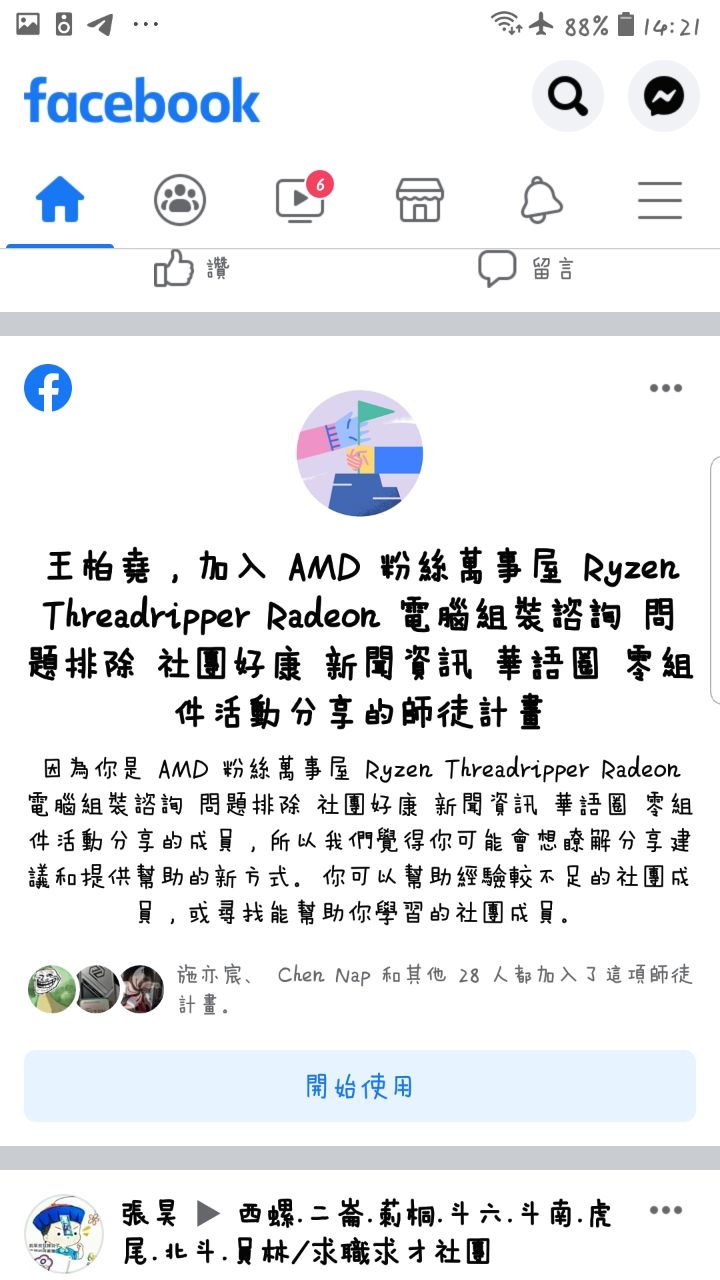The height and width of the screenshot is (1280, 720).
Task: Go to the Marketplace tab
Action: tap(420, 201)
